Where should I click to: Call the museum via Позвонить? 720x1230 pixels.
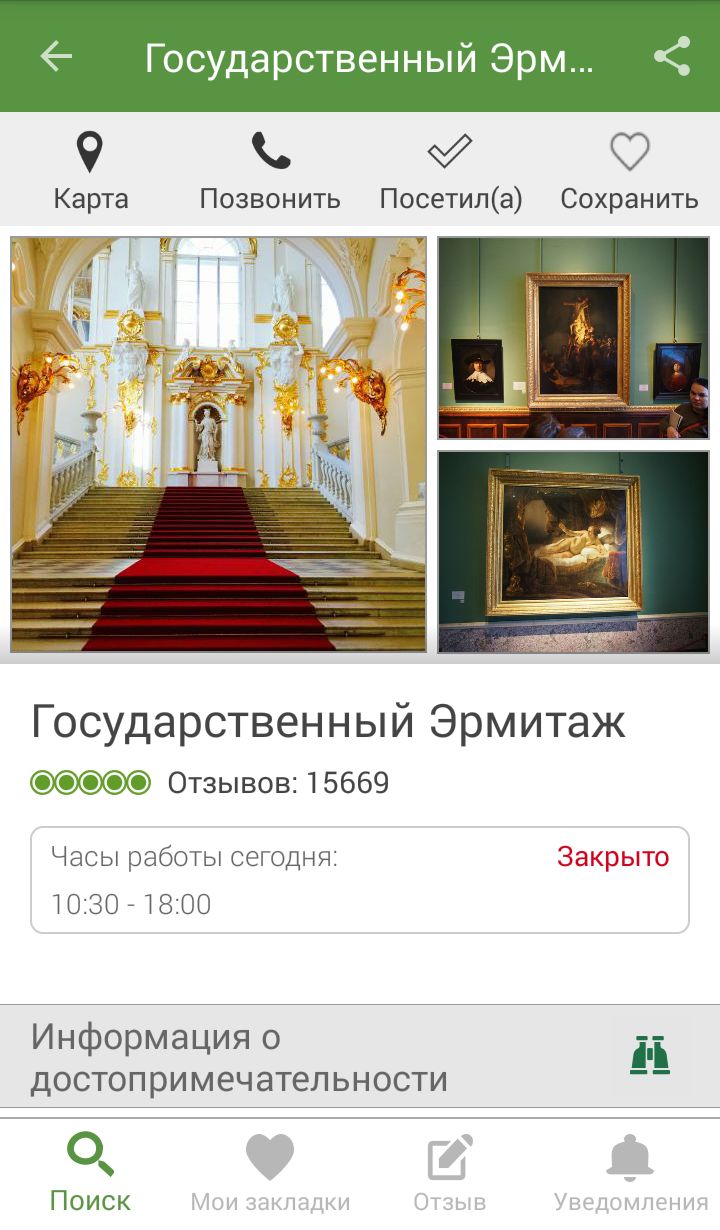[x=270, y=172]
